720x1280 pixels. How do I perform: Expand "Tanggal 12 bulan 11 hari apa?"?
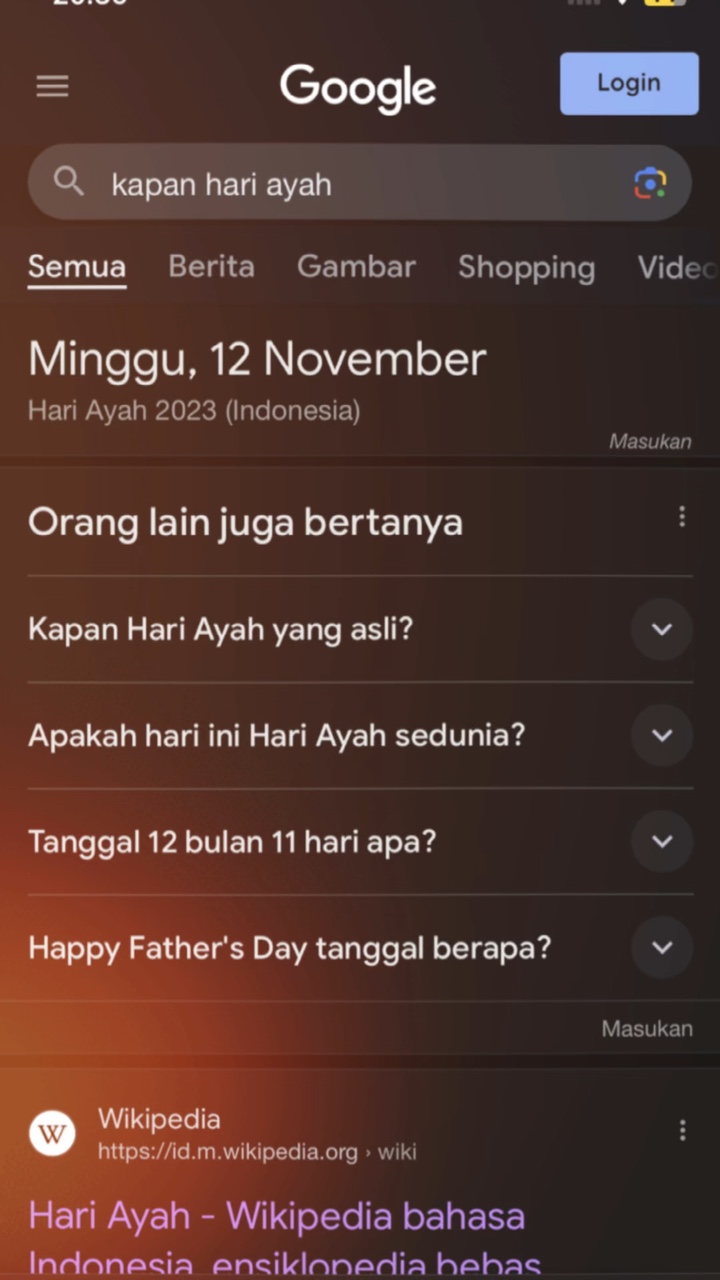[360, 841]
